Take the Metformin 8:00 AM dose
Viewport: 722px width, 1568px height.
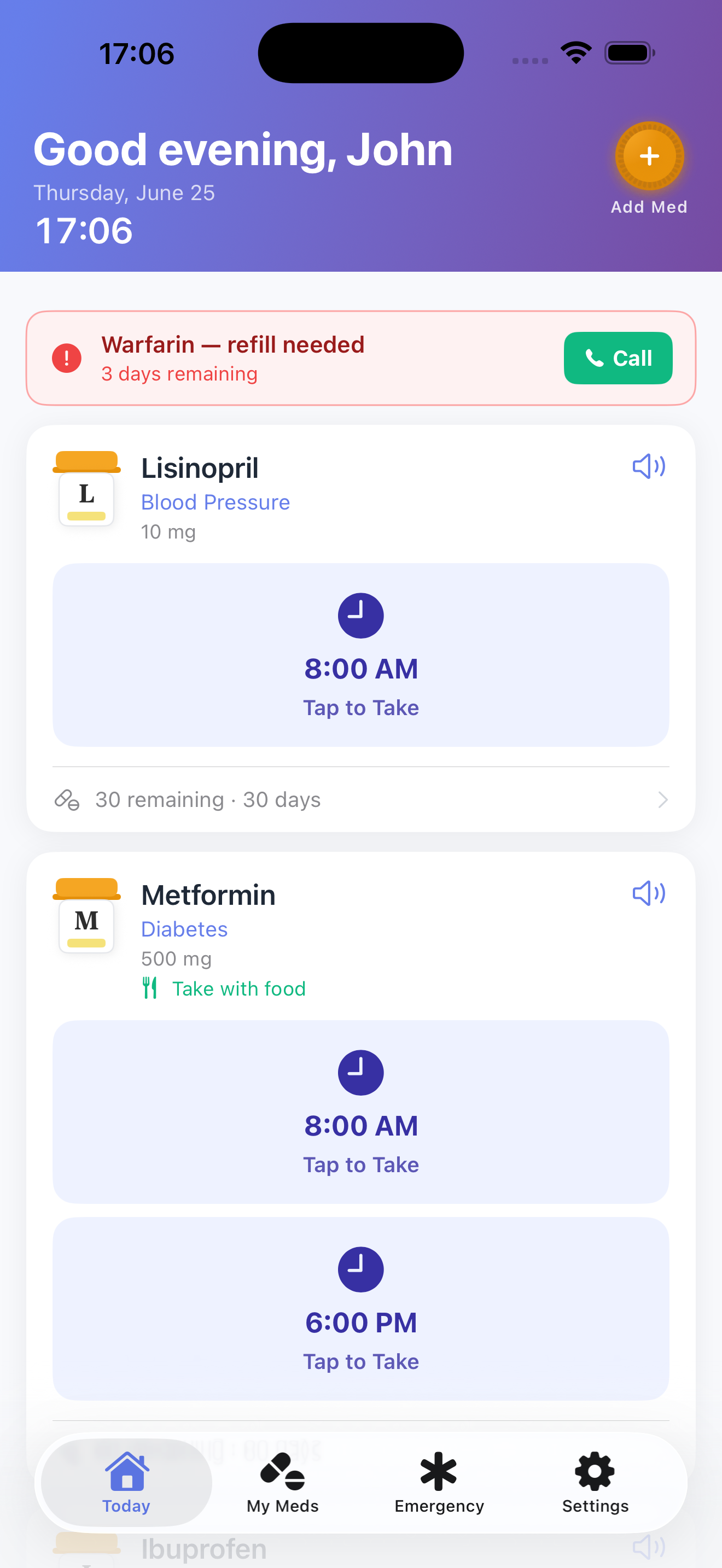coord(361,1111)
